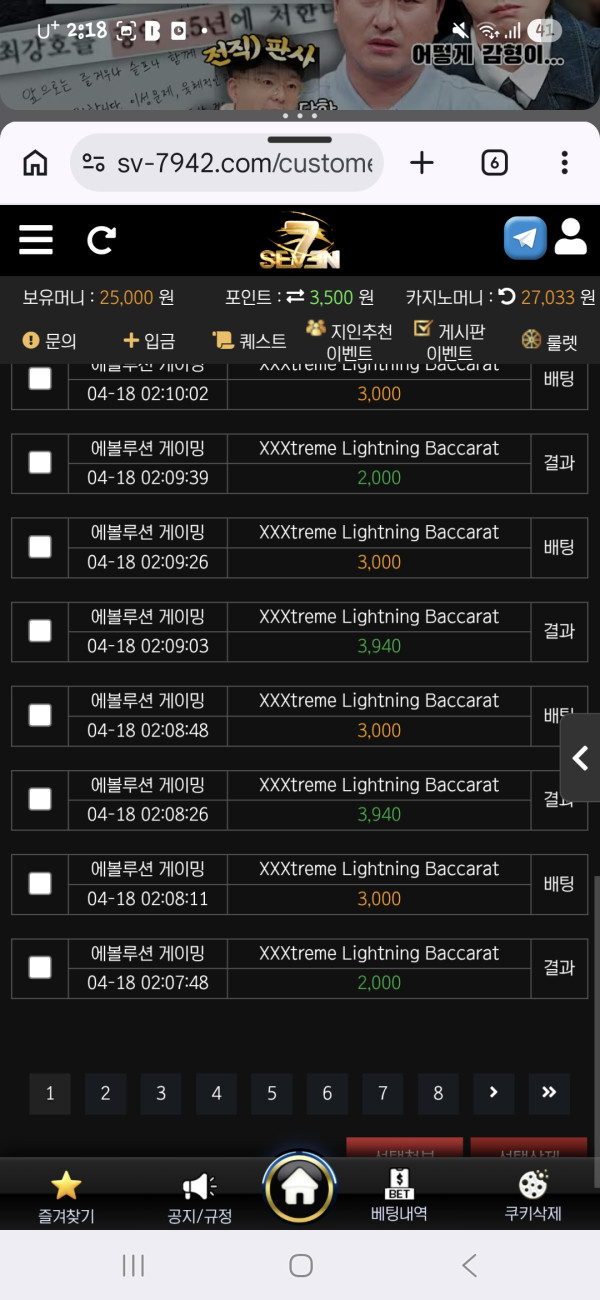The height and width of the screenshot is (1300, 600).
Task: Open the 입금 deposit menu
Action: point(148,341)
